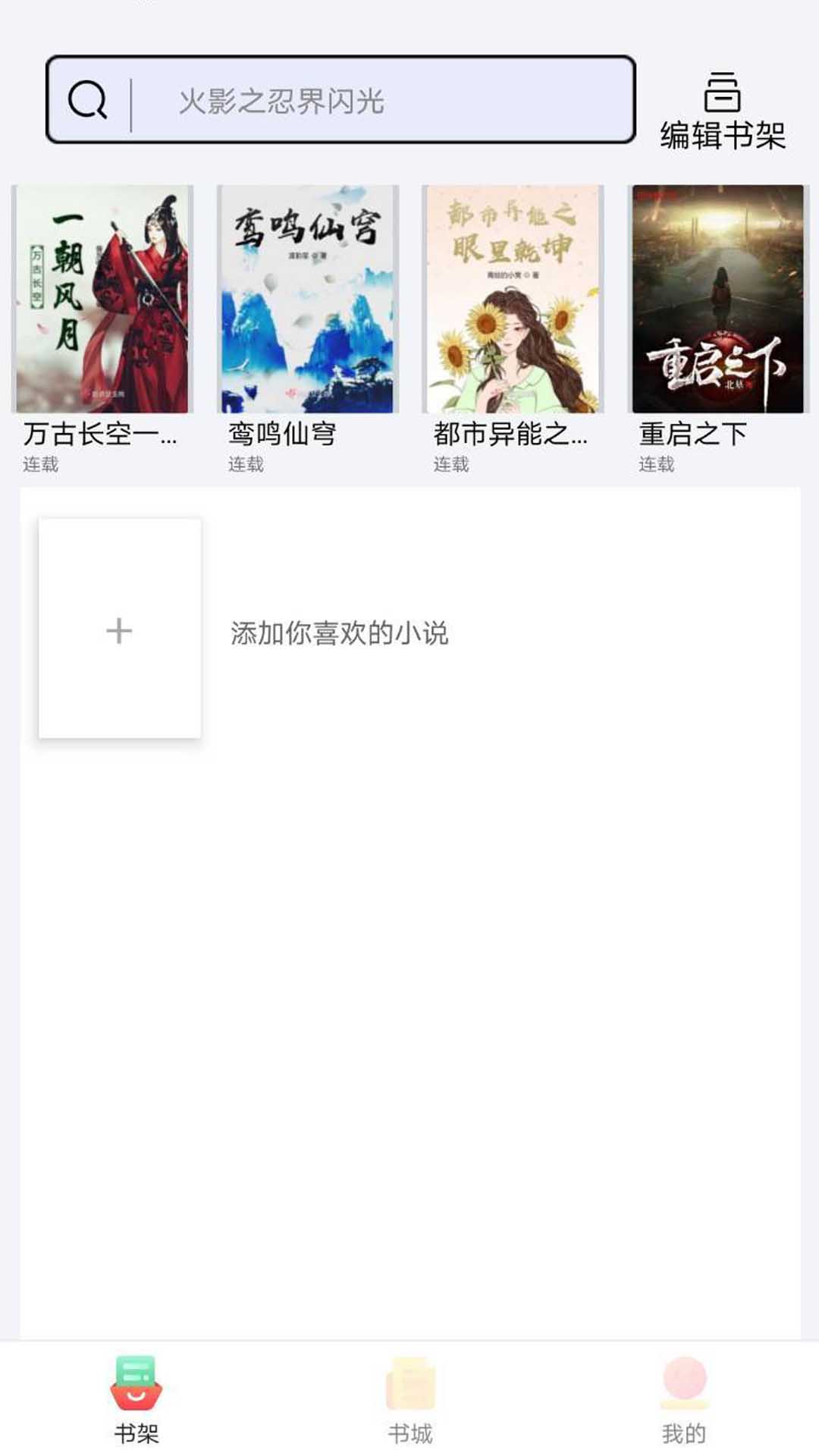Select the 都市异能之眼里乾坤 book cover
819x1456 pixels.
click(x=510, y=298)
